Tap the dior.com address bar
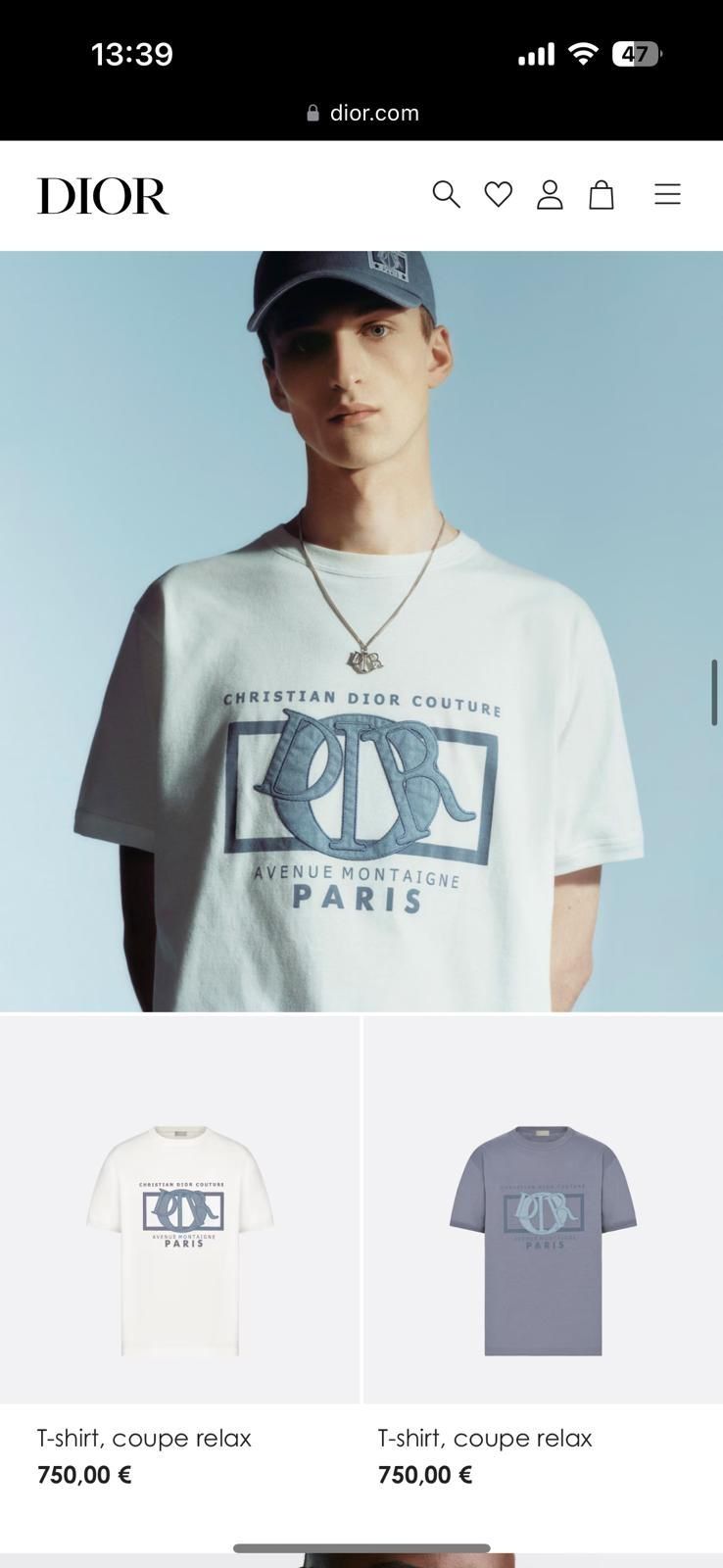723x1568 pixels. point(362,113)
